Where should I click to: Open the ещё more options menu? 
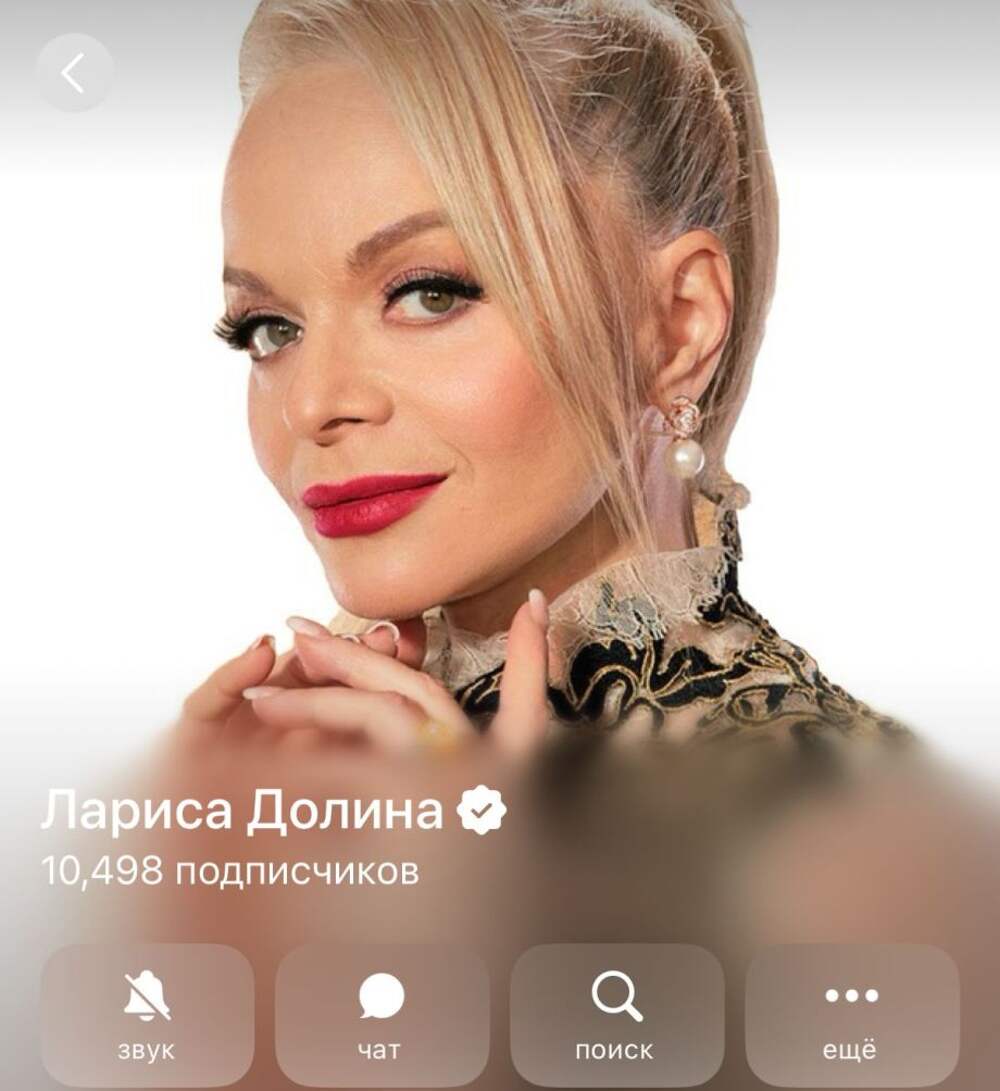[x=851, y=1014]
